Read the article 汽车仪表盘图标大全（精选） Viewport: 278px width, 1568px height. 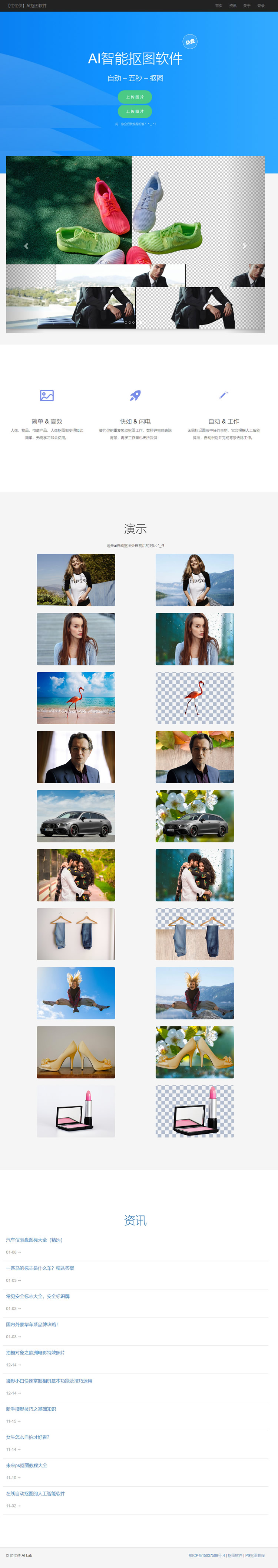point(34,1240)
